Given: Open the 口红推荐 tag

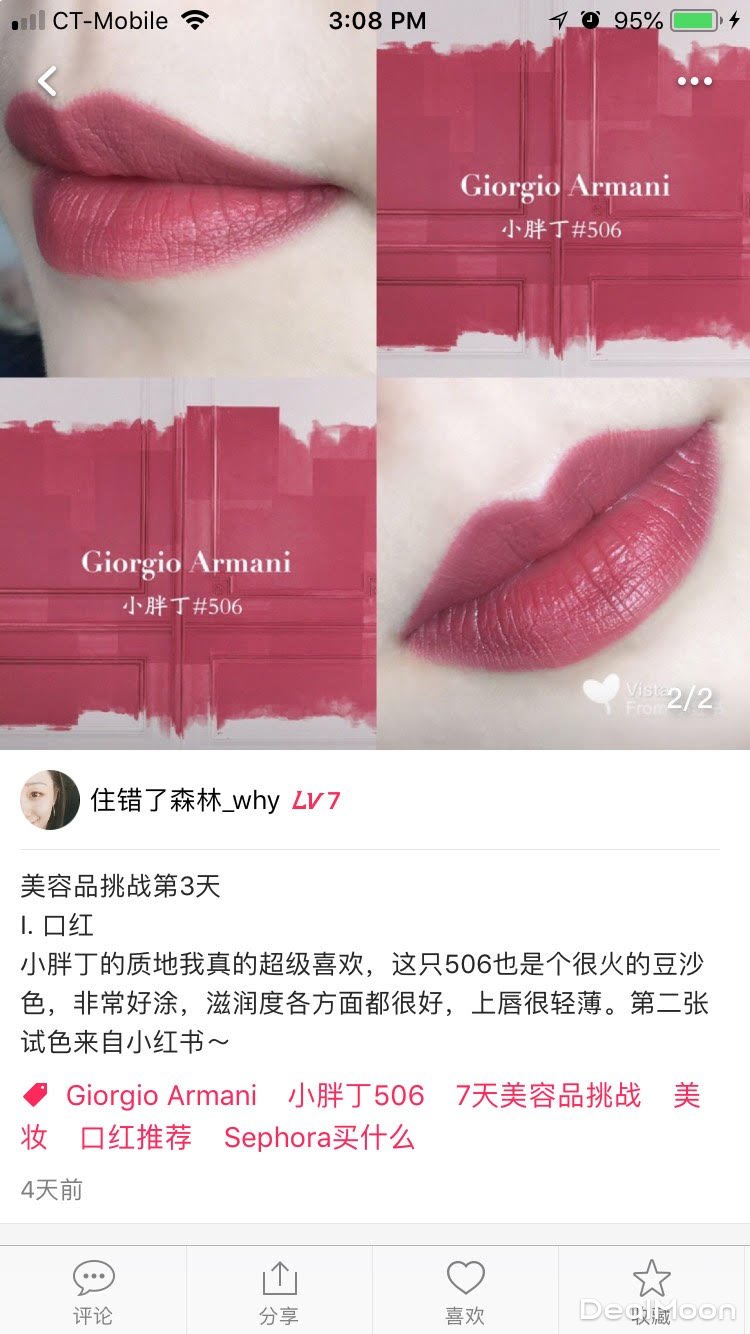Looking at the screenshot, I should 136,1138.
